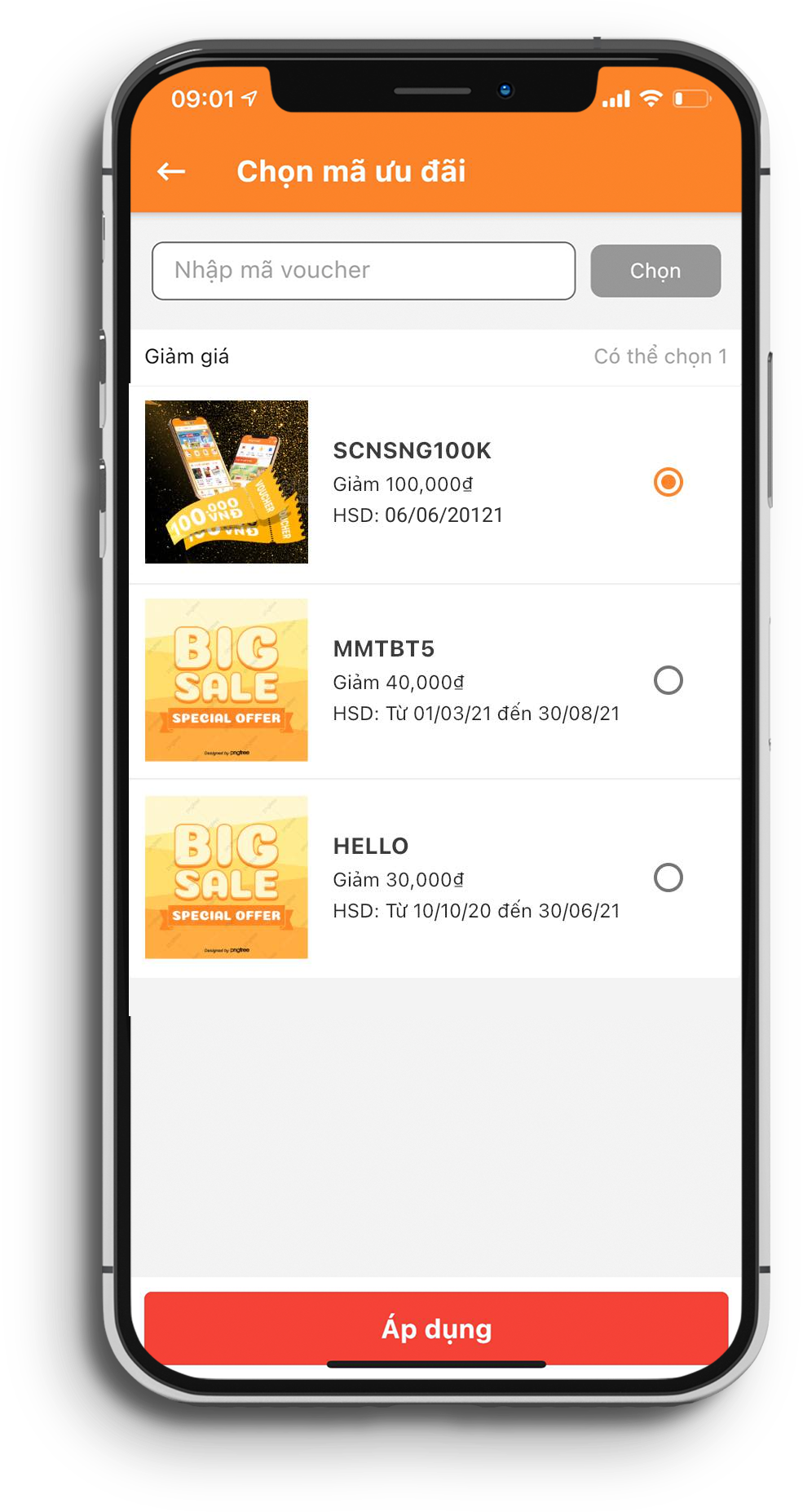Image resolution: width=803 pixels, height=1512 pixels.
Task: Apply voucher with Áp dụng button
Action: (x=436, y=1326)
